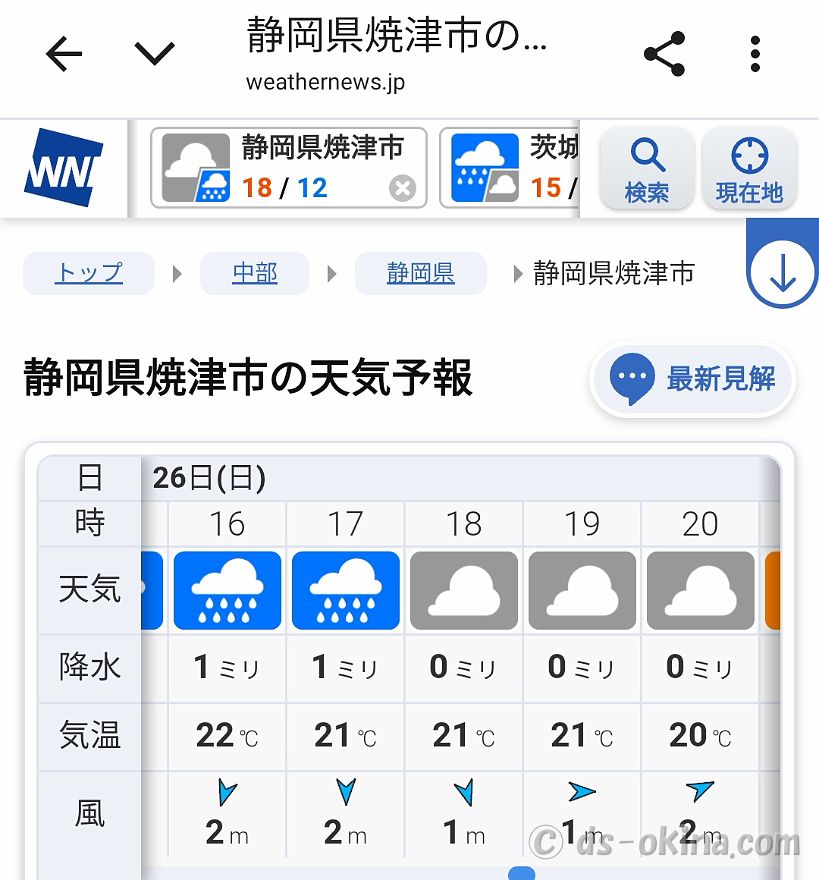This screenshot has width=819, height=880.
Task: Open the 茨城 location card
Action: pos(510,167)
